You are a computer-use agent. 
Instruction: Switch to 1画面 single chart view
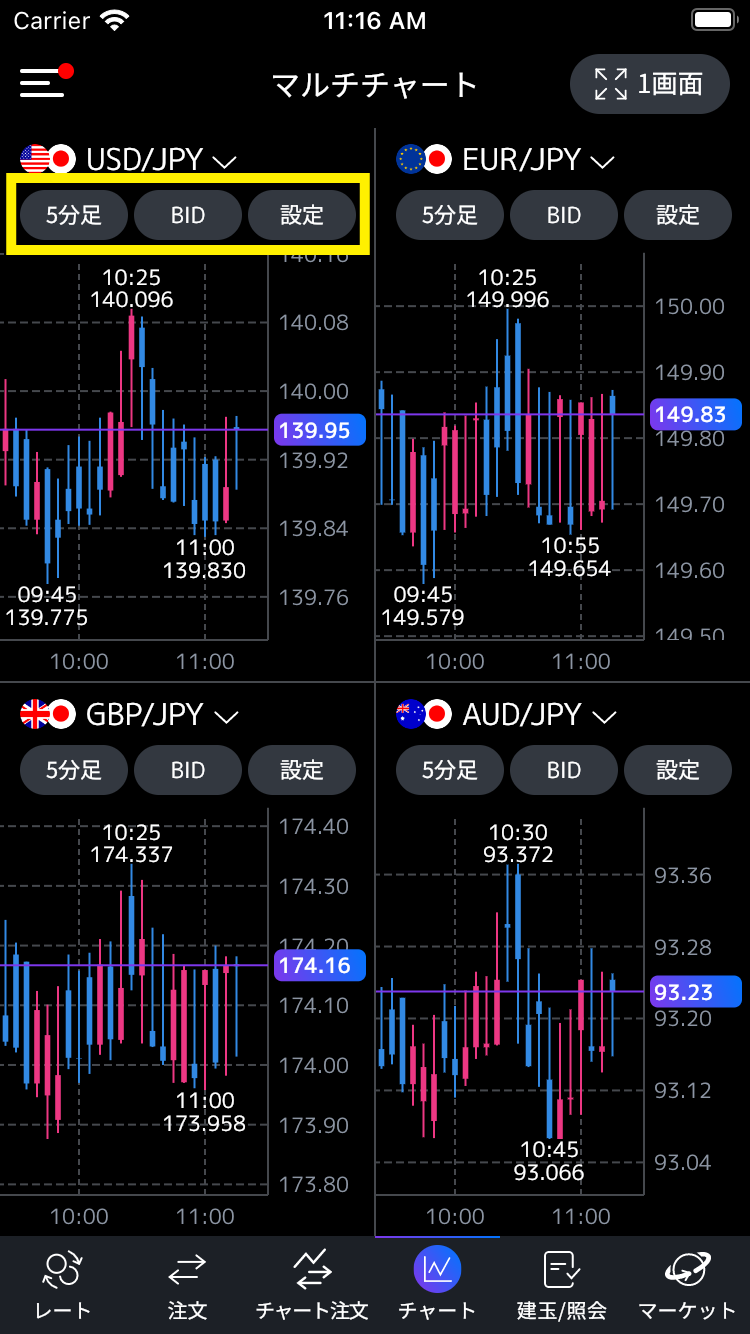pyautogui.click(x=650, y=84)
